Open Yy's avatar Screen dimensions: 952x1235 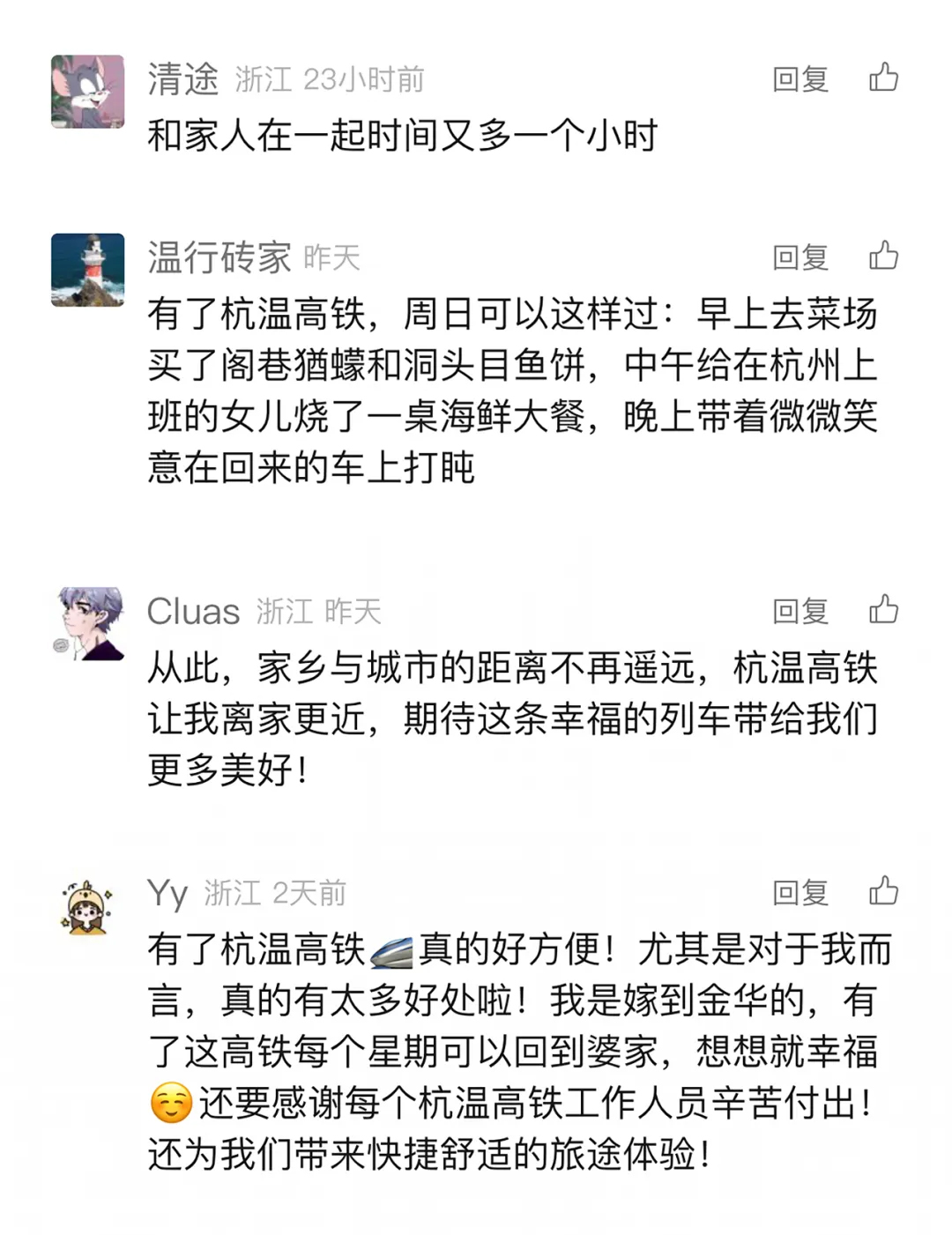click(87, 906)
